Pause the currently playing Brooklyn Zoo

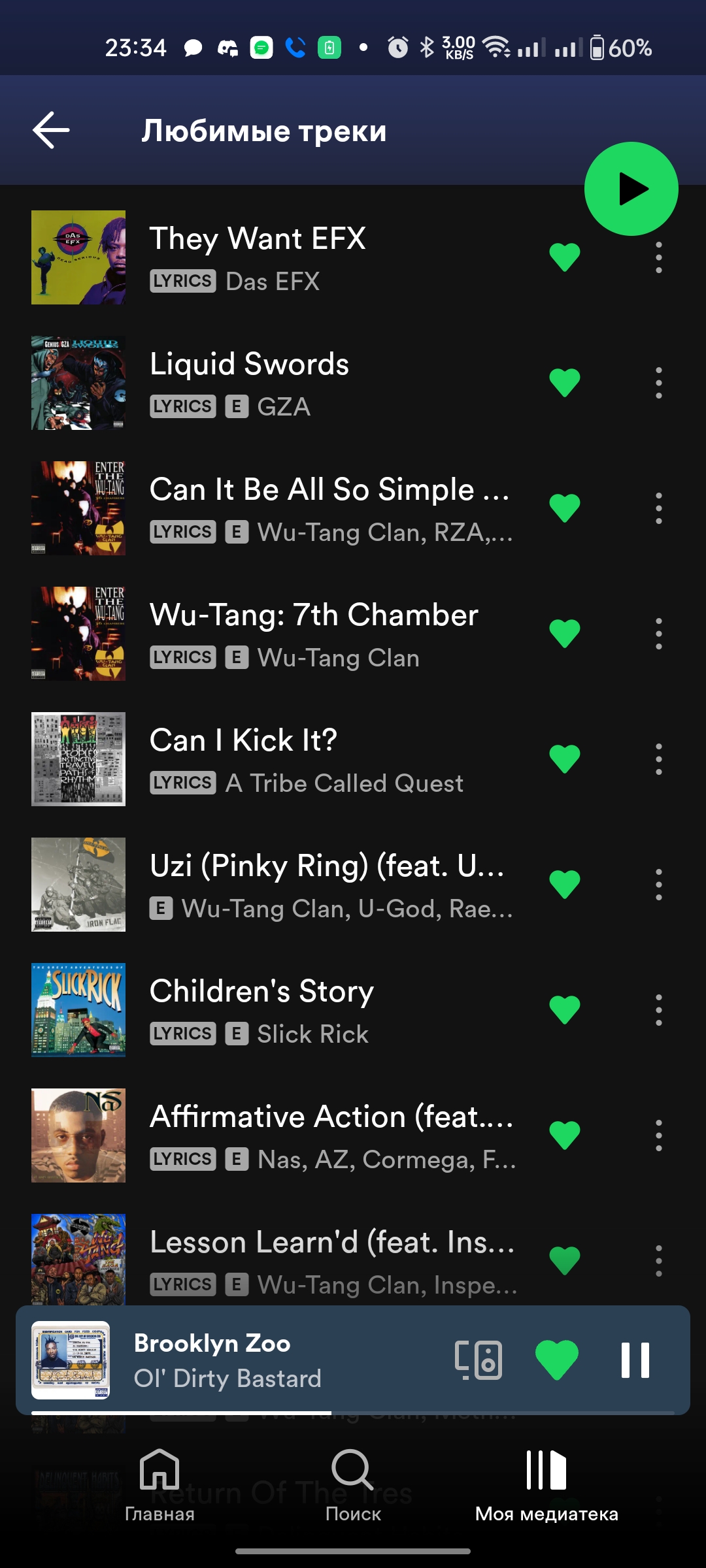(x=635, y=1360)
